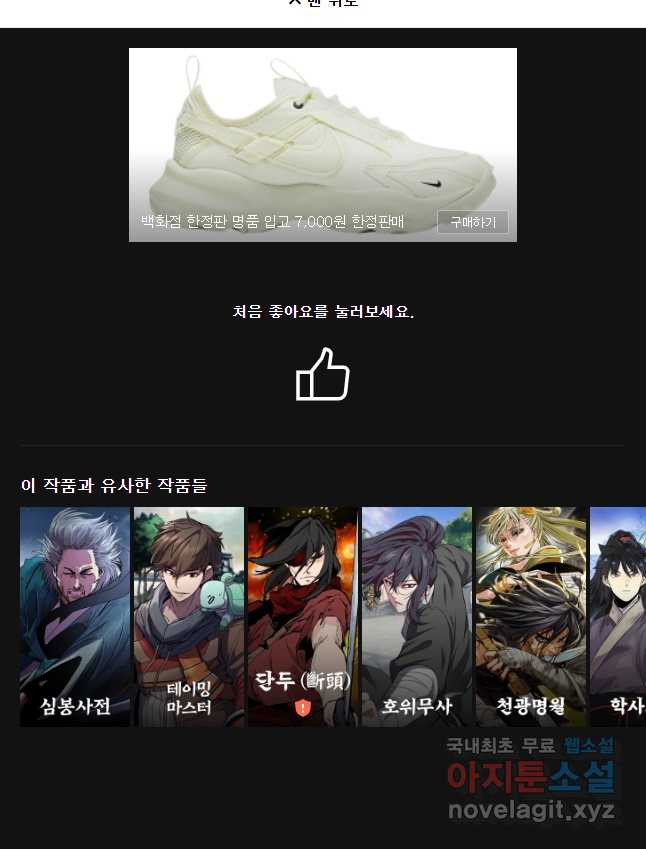646x849 pixels.
Task: Open the similar work 호위무사
Action: (x=417, y=616)
